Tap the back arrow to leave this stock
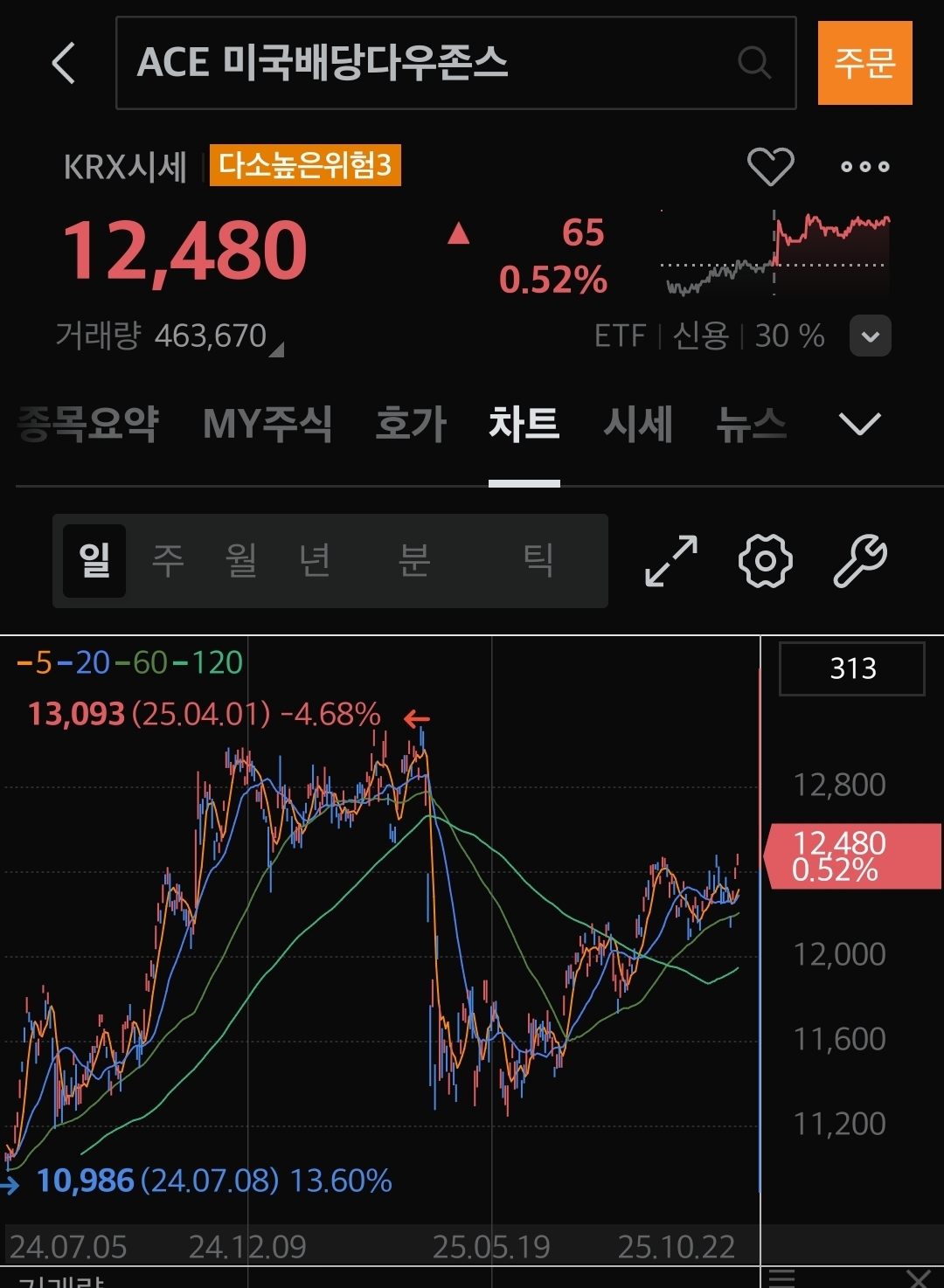This screenshot has height=1288, width=944. pos(61,64)
